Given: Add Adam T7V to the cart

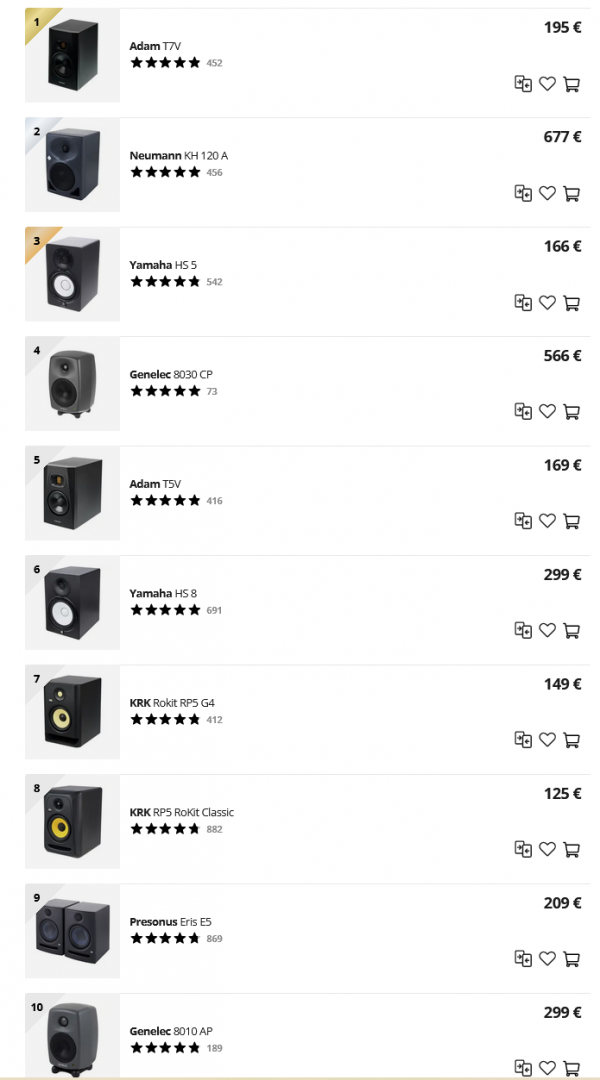Looking at the screenshot, I should (571, 84).
